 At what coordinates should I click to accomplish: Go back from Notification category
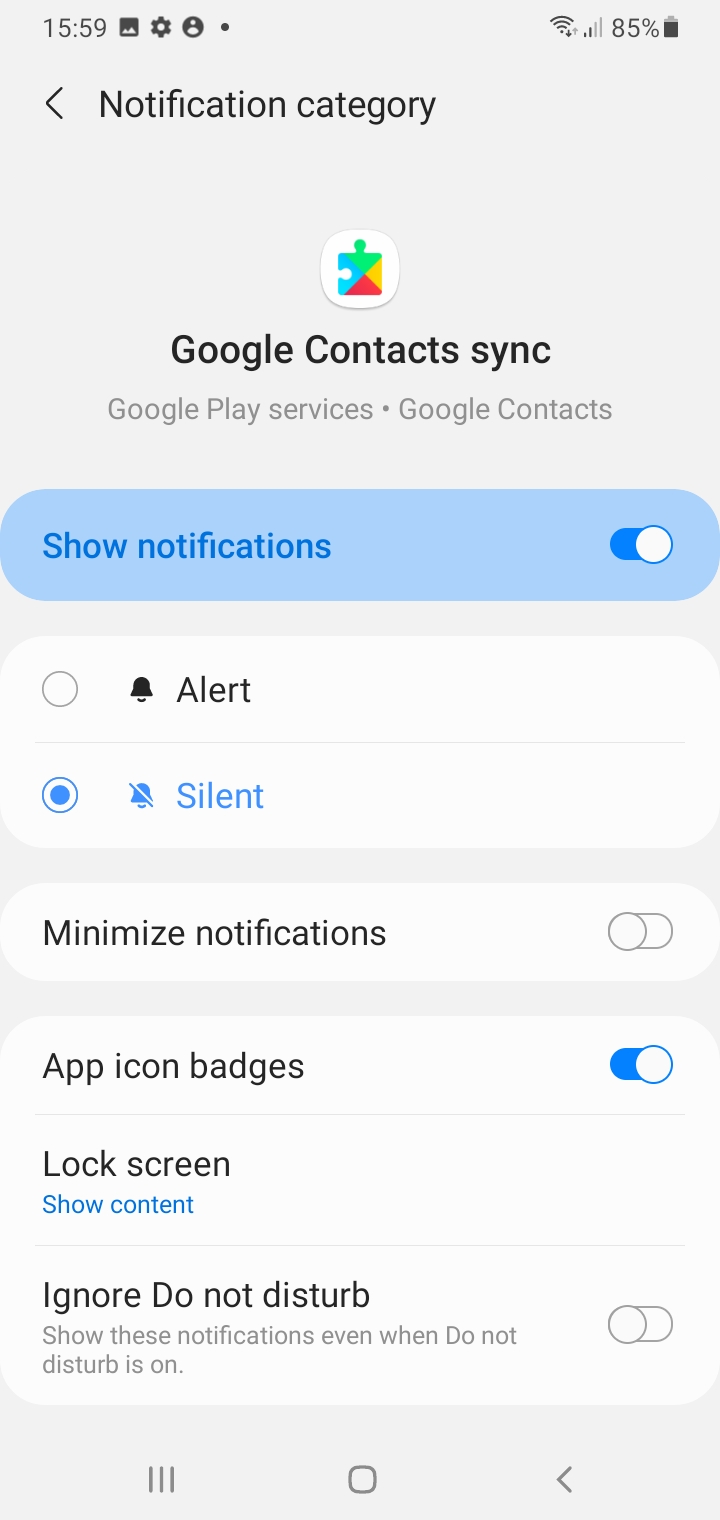55,104
